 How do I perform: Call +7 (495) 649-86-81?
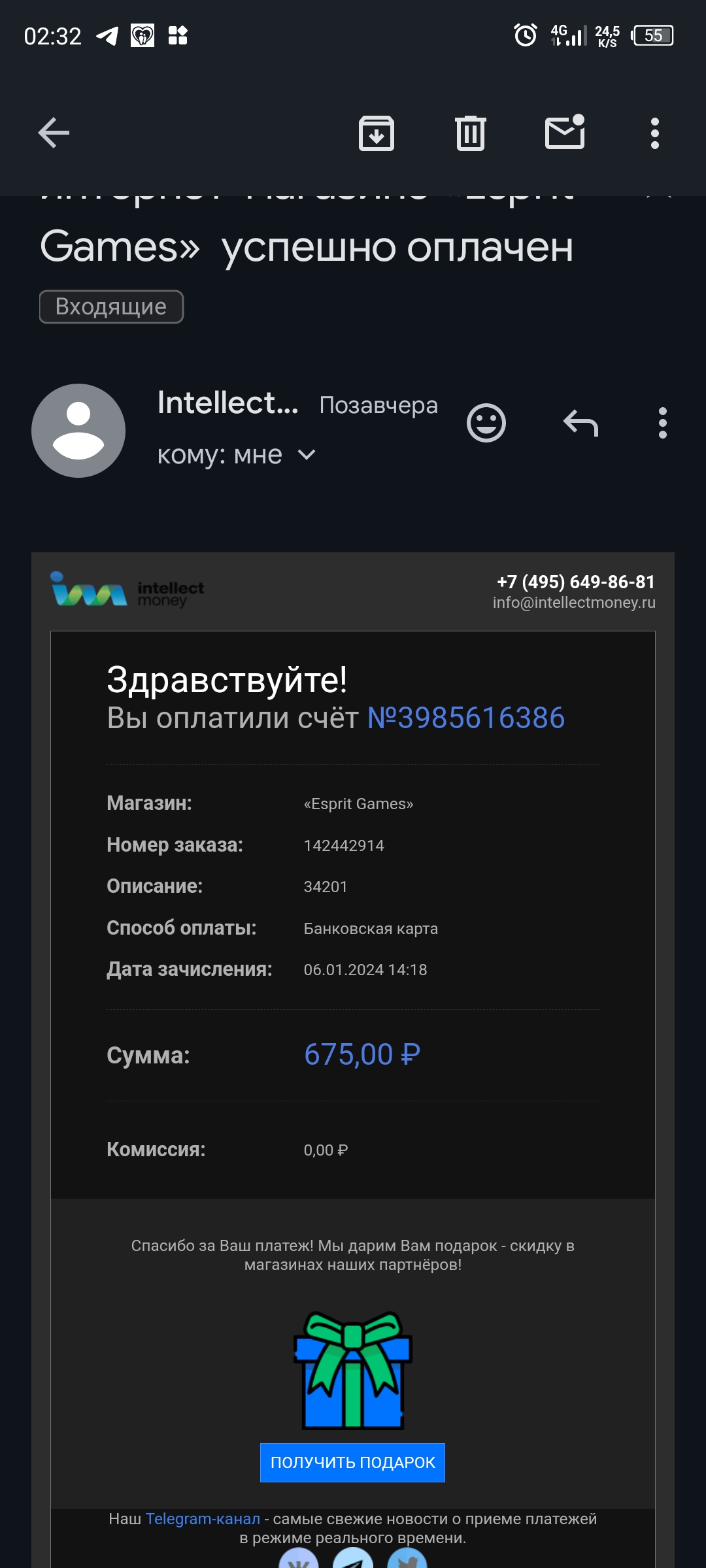575,582
